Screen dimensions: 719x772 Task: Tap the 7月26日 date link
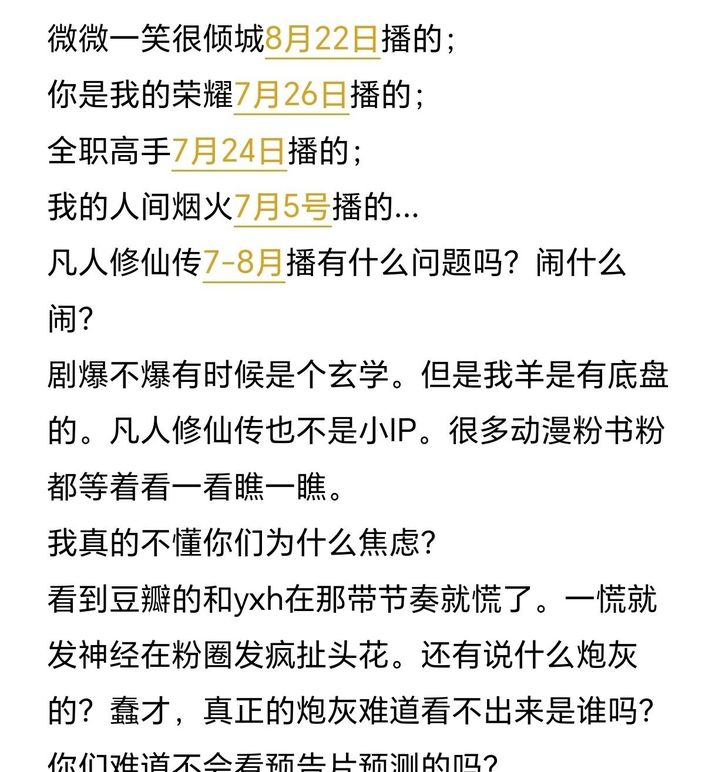coord(290,96)
